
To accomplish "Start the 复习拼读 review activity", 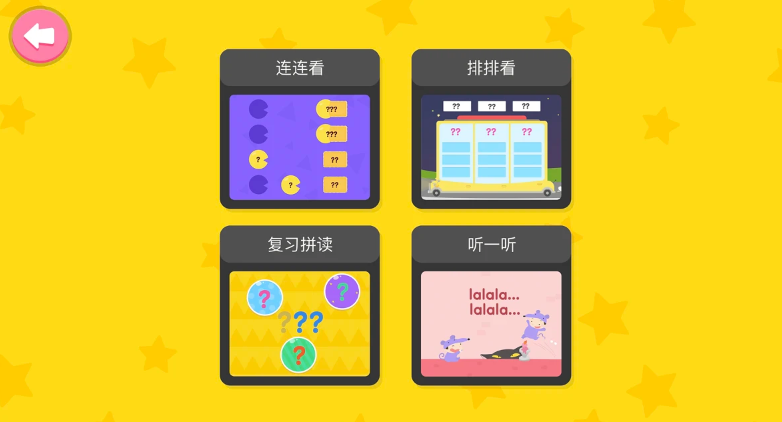I will [x=299, y=306].
